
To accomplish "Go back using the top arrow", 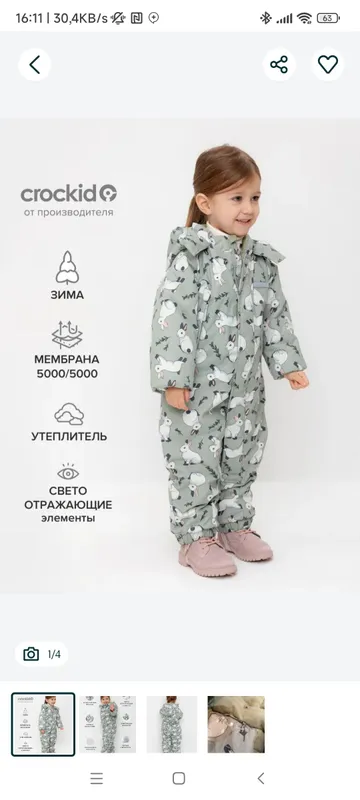I will [35, 65].
